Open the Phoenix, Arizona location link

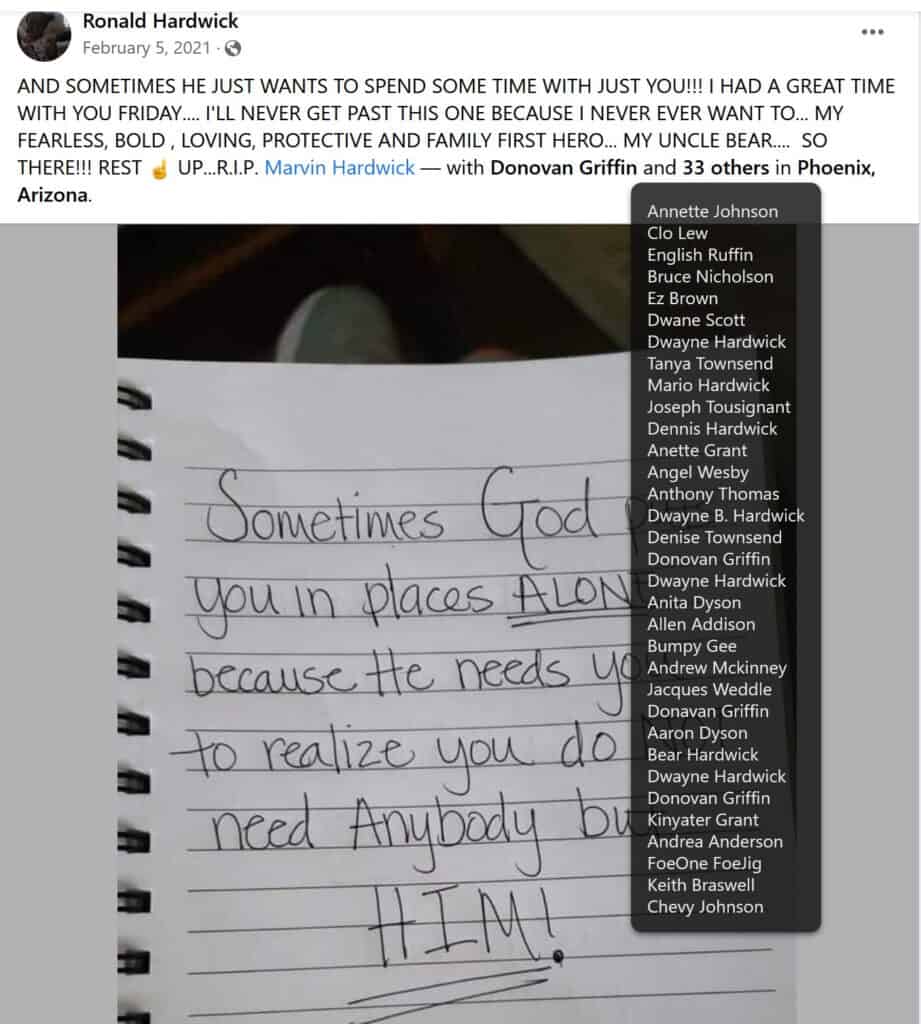(836, 168)
